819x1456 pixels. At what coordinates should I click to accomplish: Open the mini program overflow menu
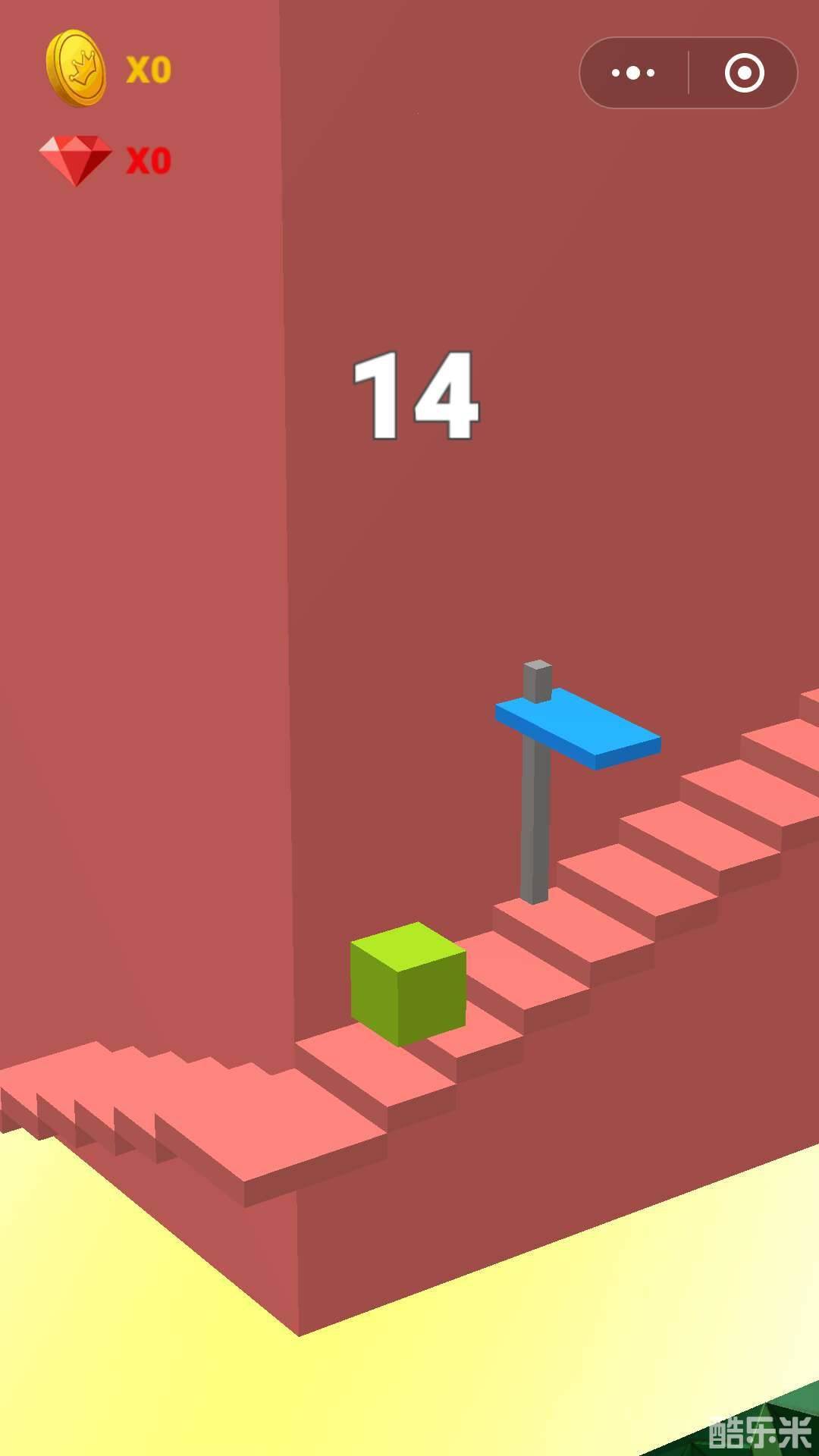[634, 73]
